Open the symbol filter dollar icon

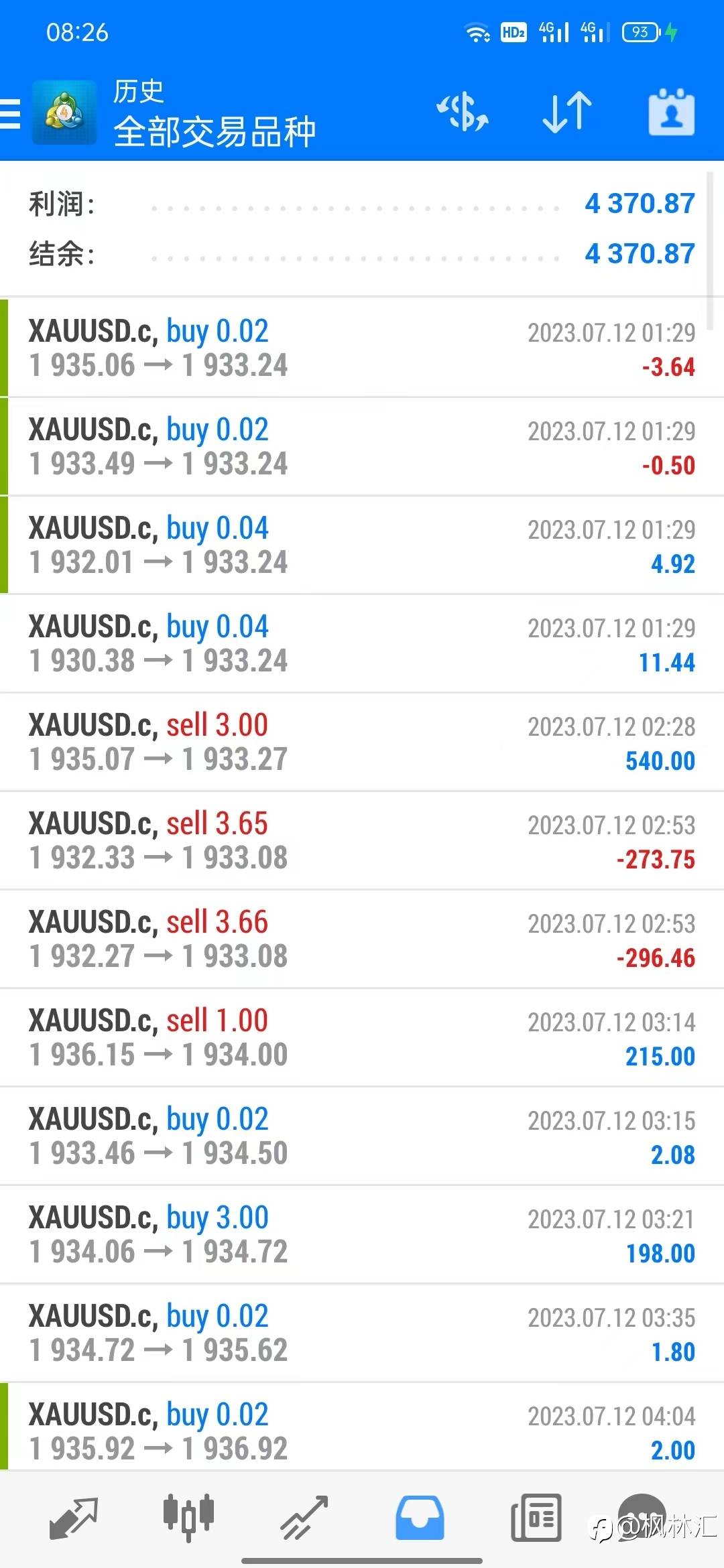pos(463,112)
